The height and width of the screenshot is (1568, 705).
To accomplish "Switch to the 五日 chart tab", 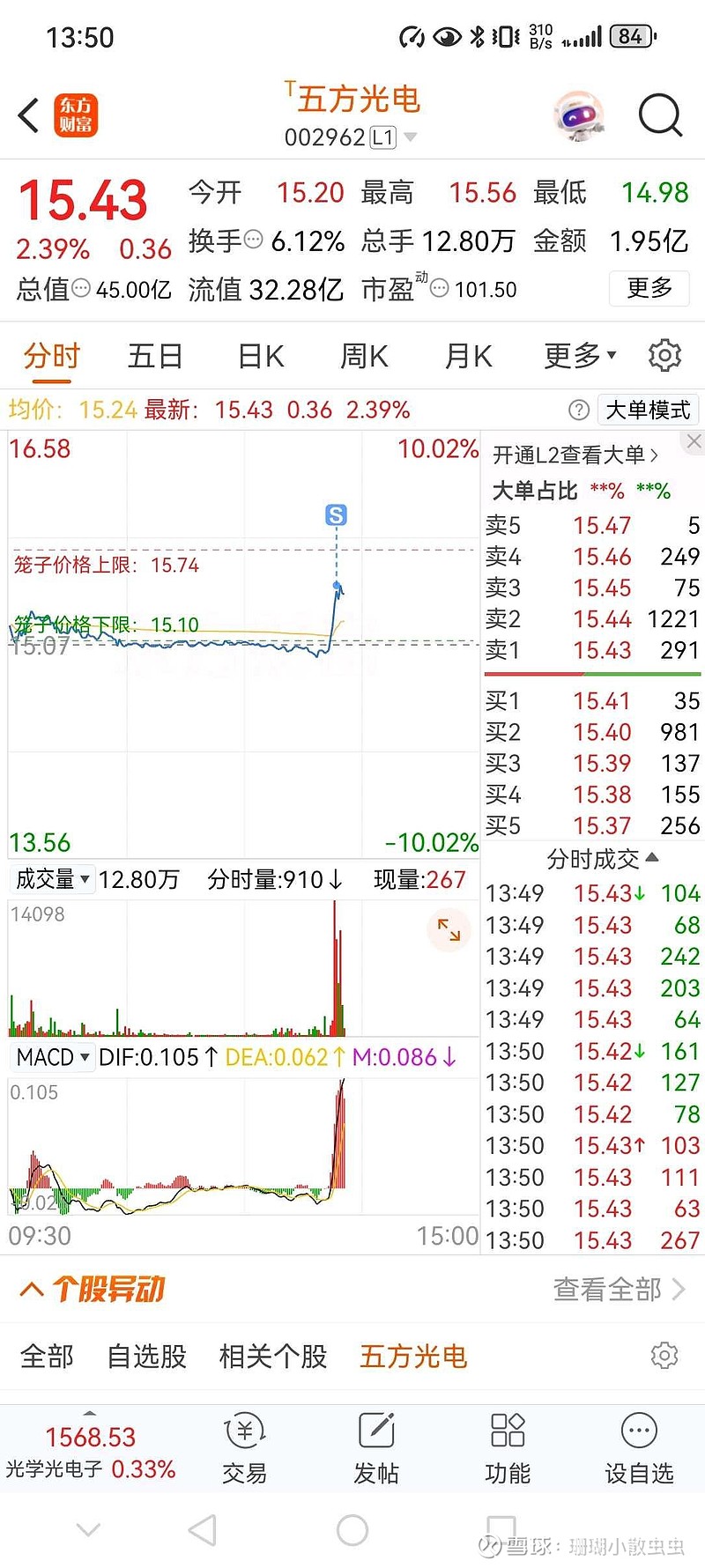I will [x=155, y=356].
